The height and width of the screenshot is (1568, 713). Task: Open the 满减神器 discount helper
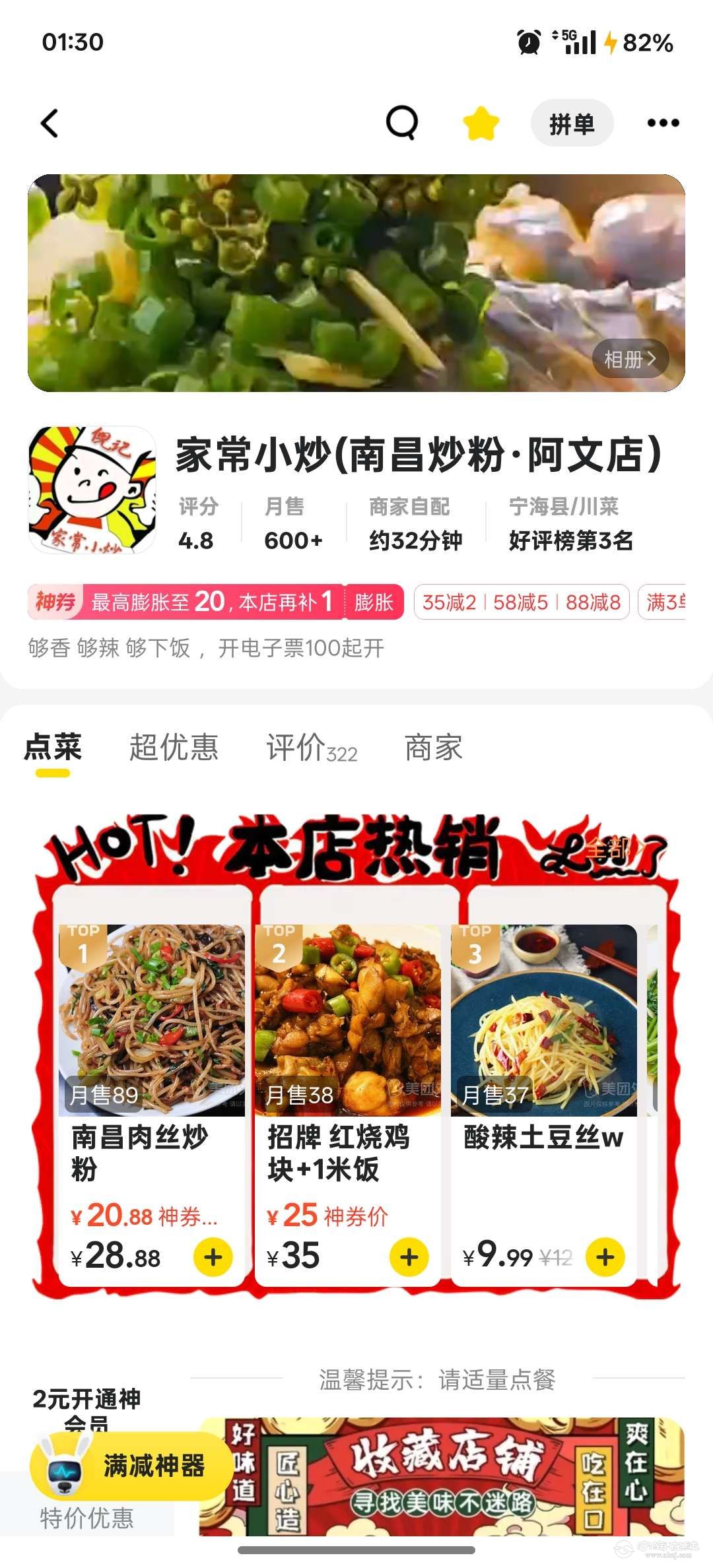pyautogui.click(x=132, y=1466)
